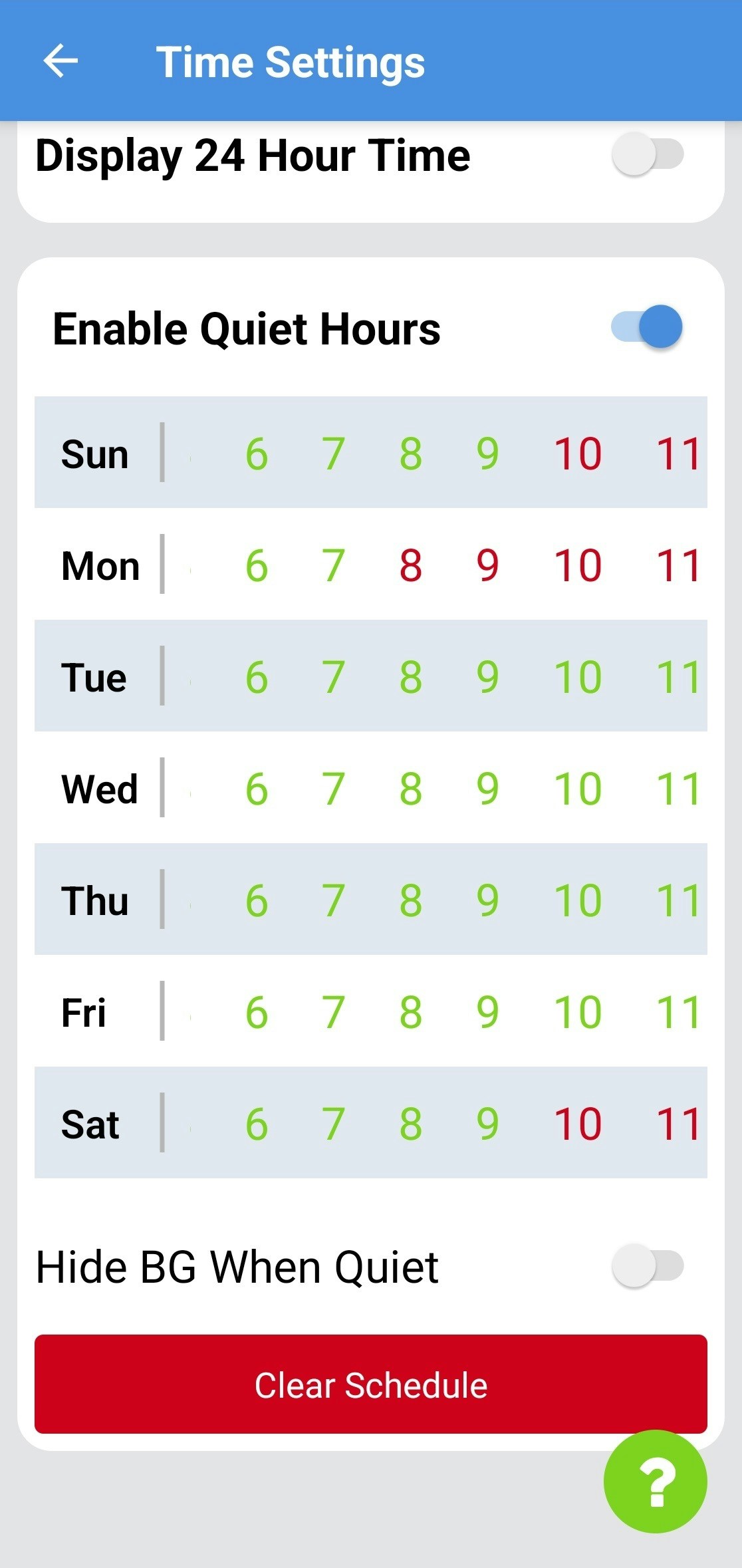
Task: Turn on Display 24 Hour Time
Action: pos(647,155)
